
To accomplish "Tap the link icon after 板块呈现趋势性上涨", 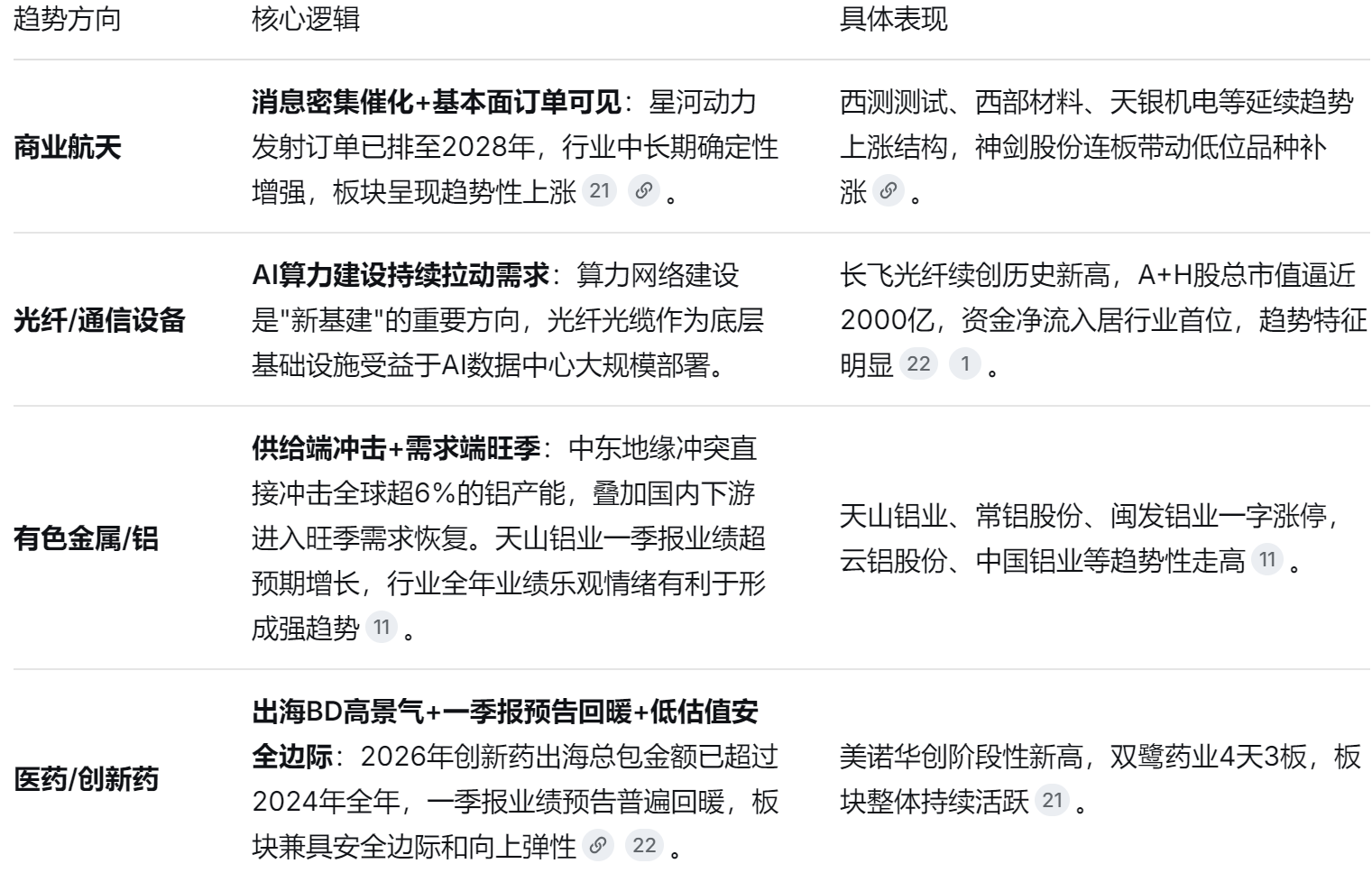I will tap(643, 191).
